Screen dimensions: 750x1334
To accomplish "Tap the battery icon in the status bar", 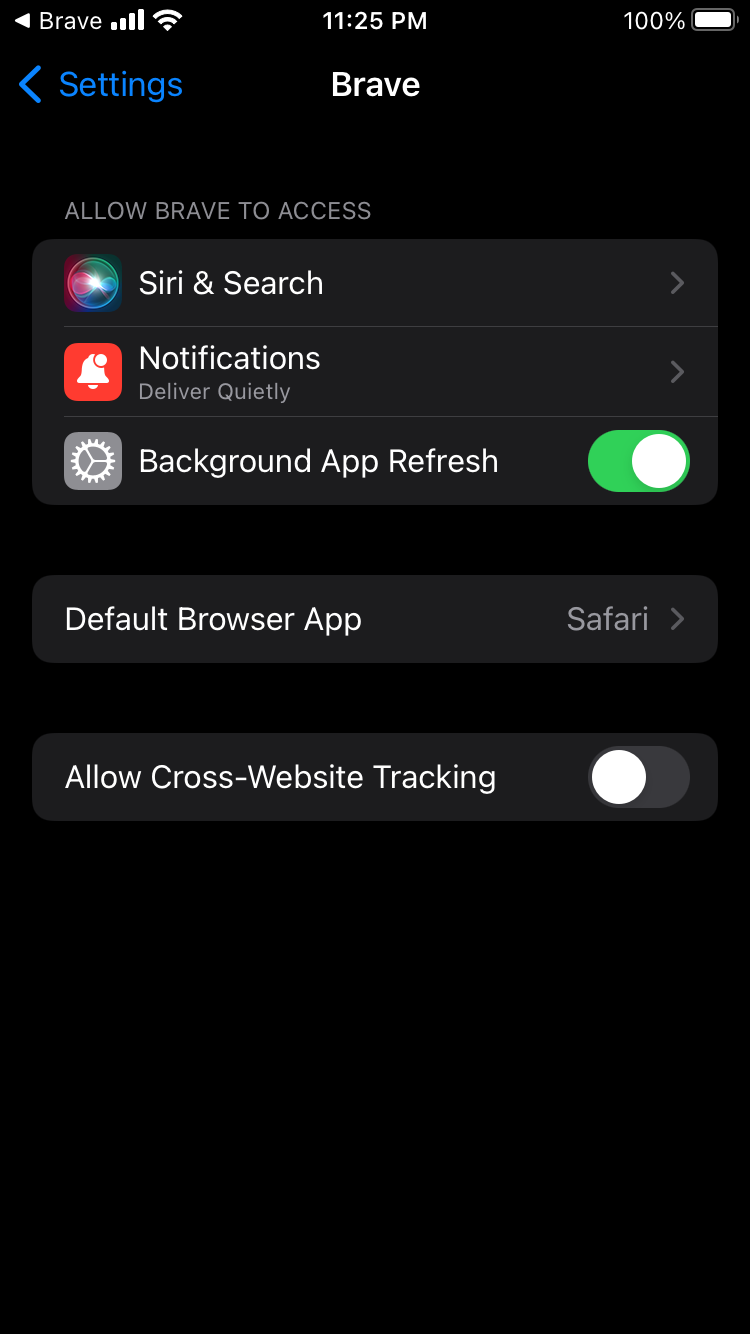I will point(714,19).
